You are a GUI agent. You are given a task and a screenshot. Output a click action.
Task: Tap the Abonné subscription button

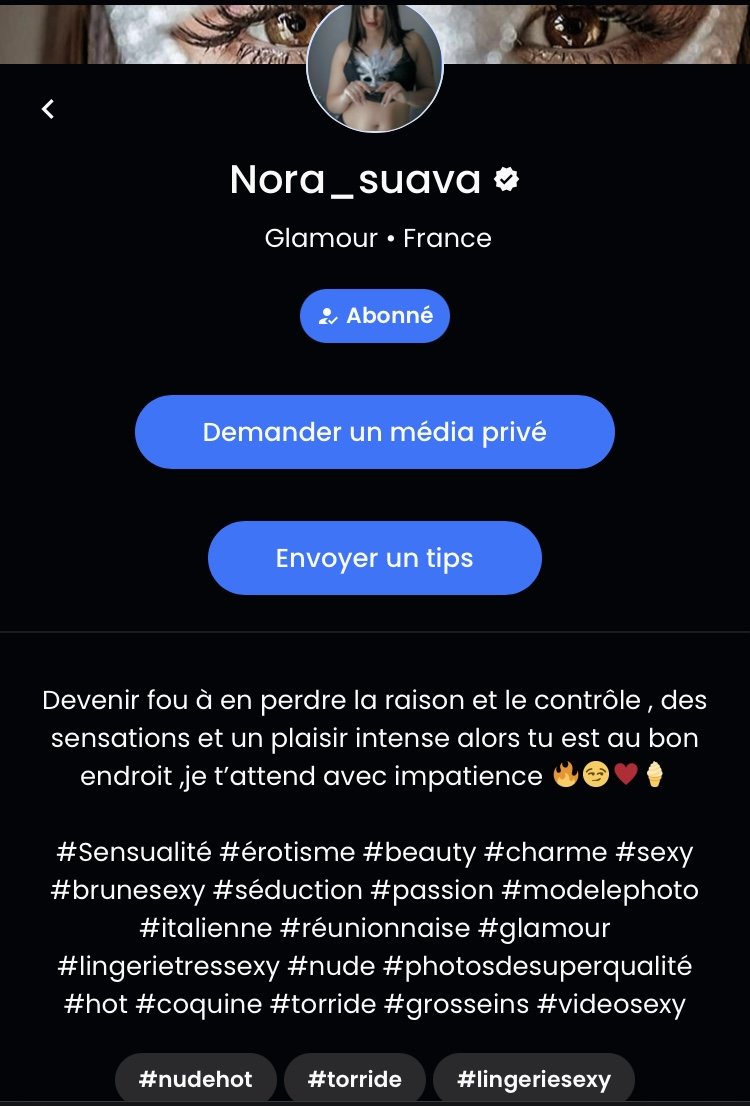pos(375,316)
